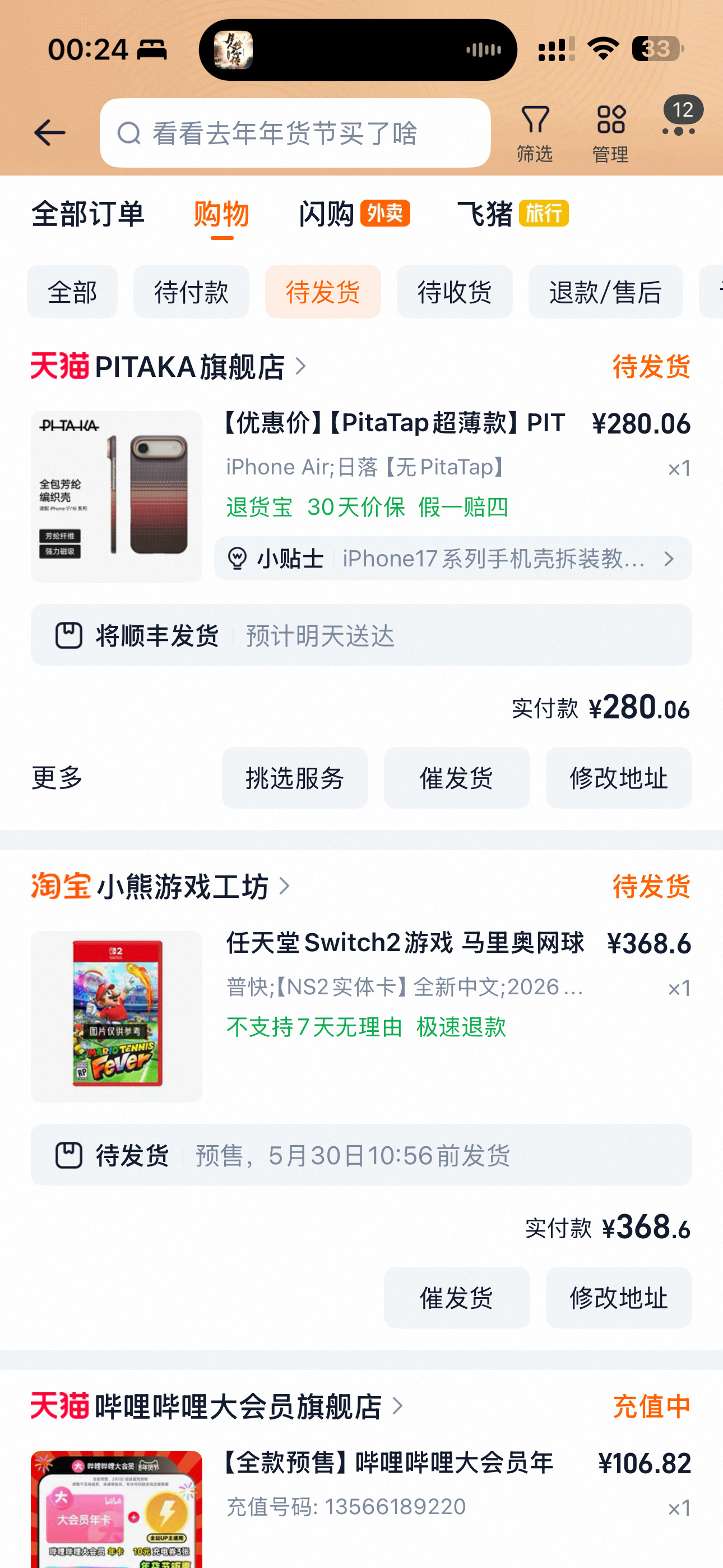
Task: Open the iPhone17 手机壳拆装教程 tip chevron
Action: pyautogui.click(x=668, y=558)
